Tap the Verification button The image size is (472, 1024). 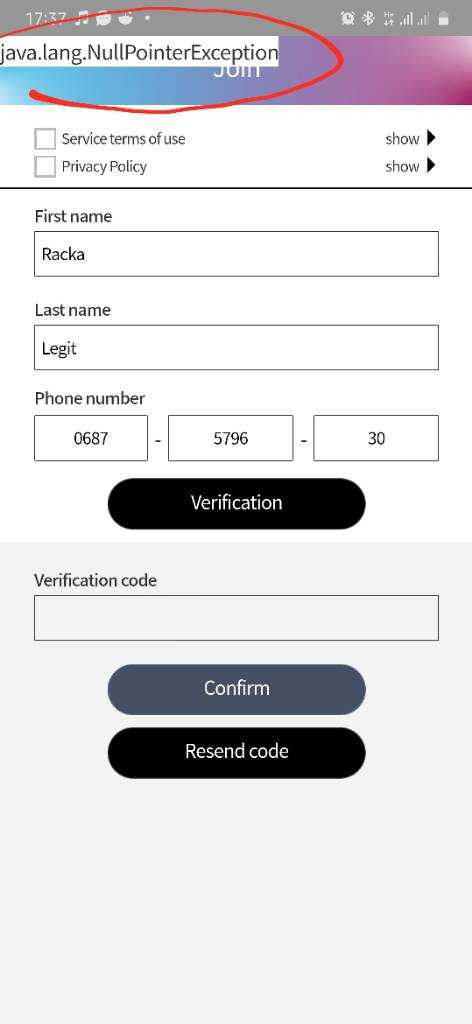[x=236, y=504]
